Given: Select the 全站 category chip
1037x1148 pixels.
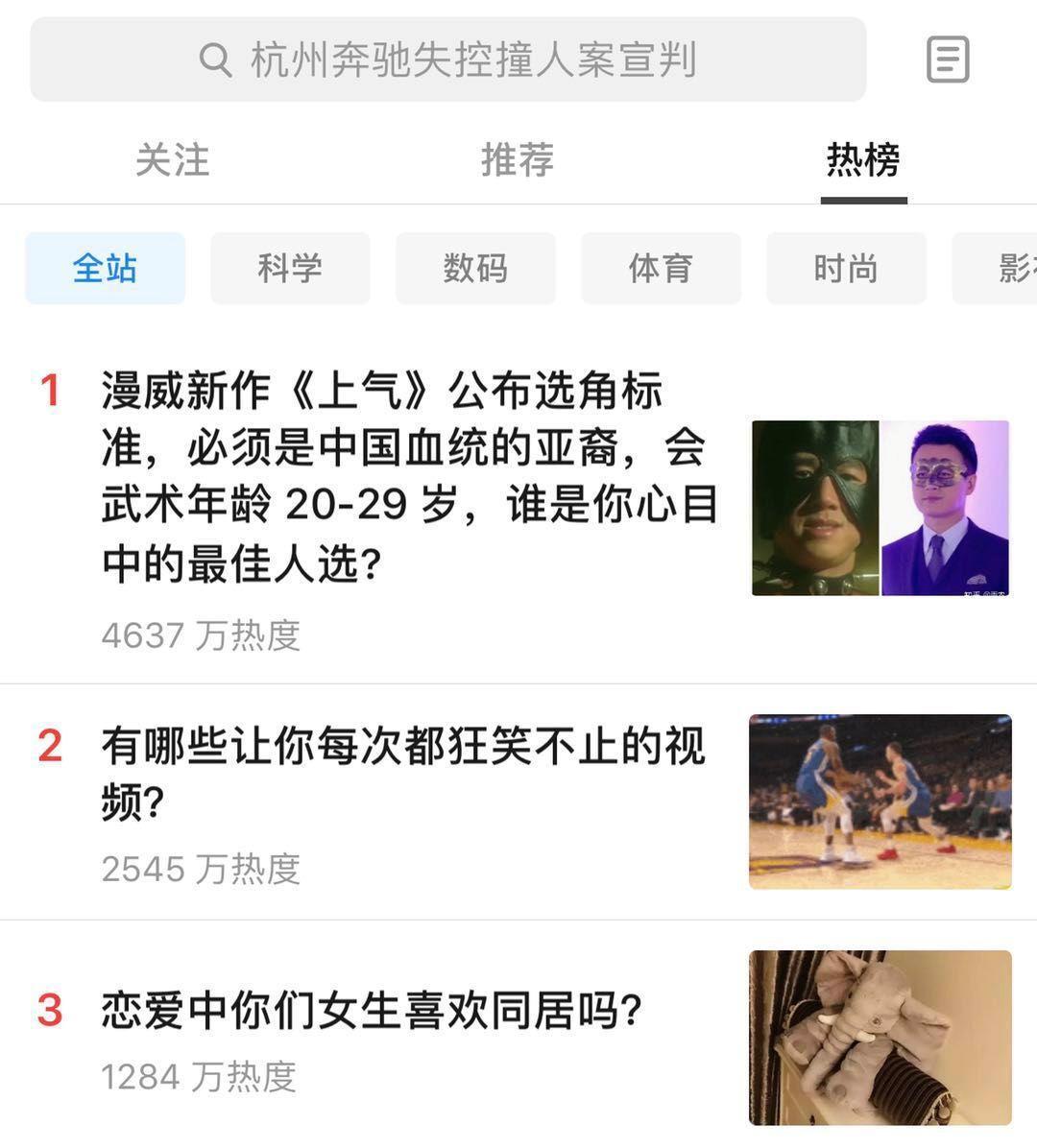Looking at the screenshot, I should point(105,268).
